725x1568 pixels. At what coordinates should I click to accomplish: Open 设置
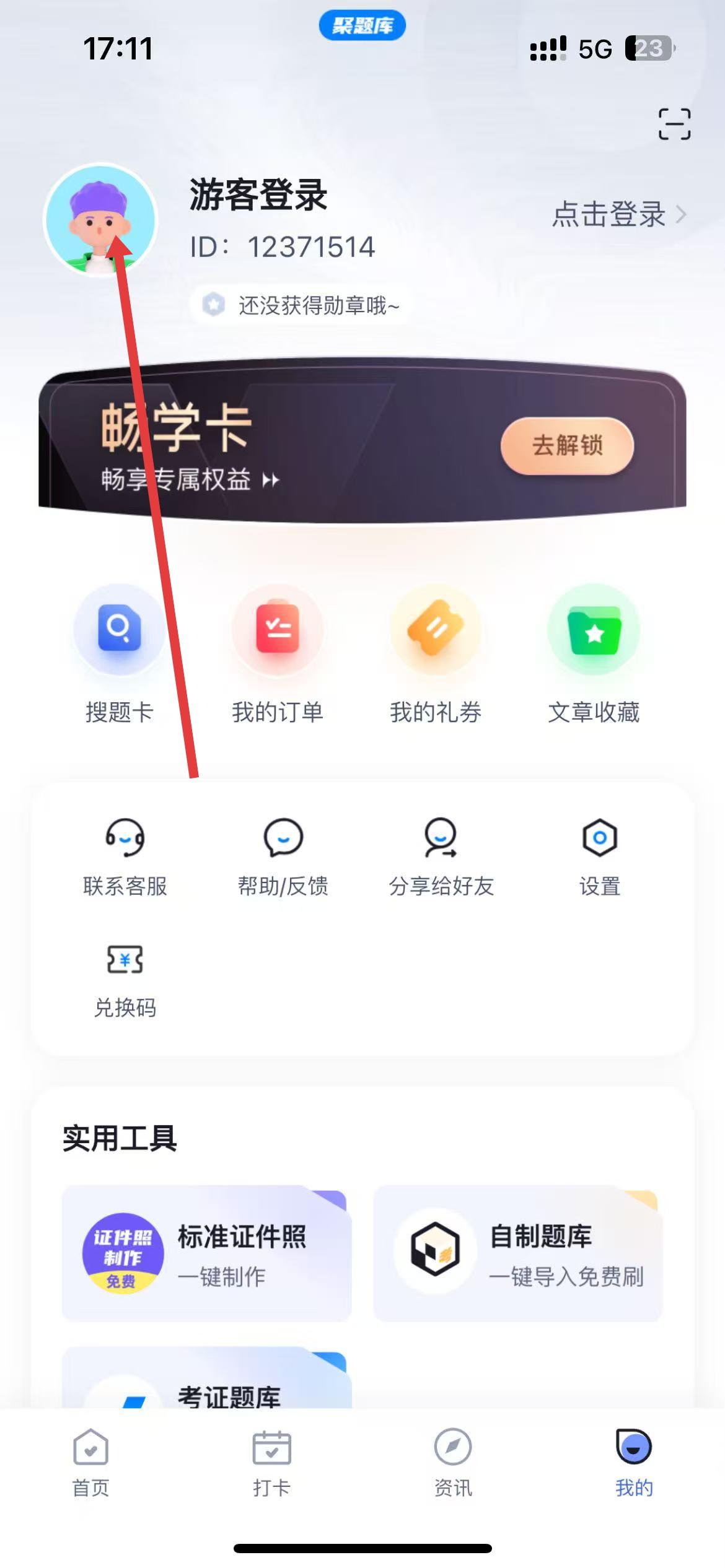(x=600, y=858)
